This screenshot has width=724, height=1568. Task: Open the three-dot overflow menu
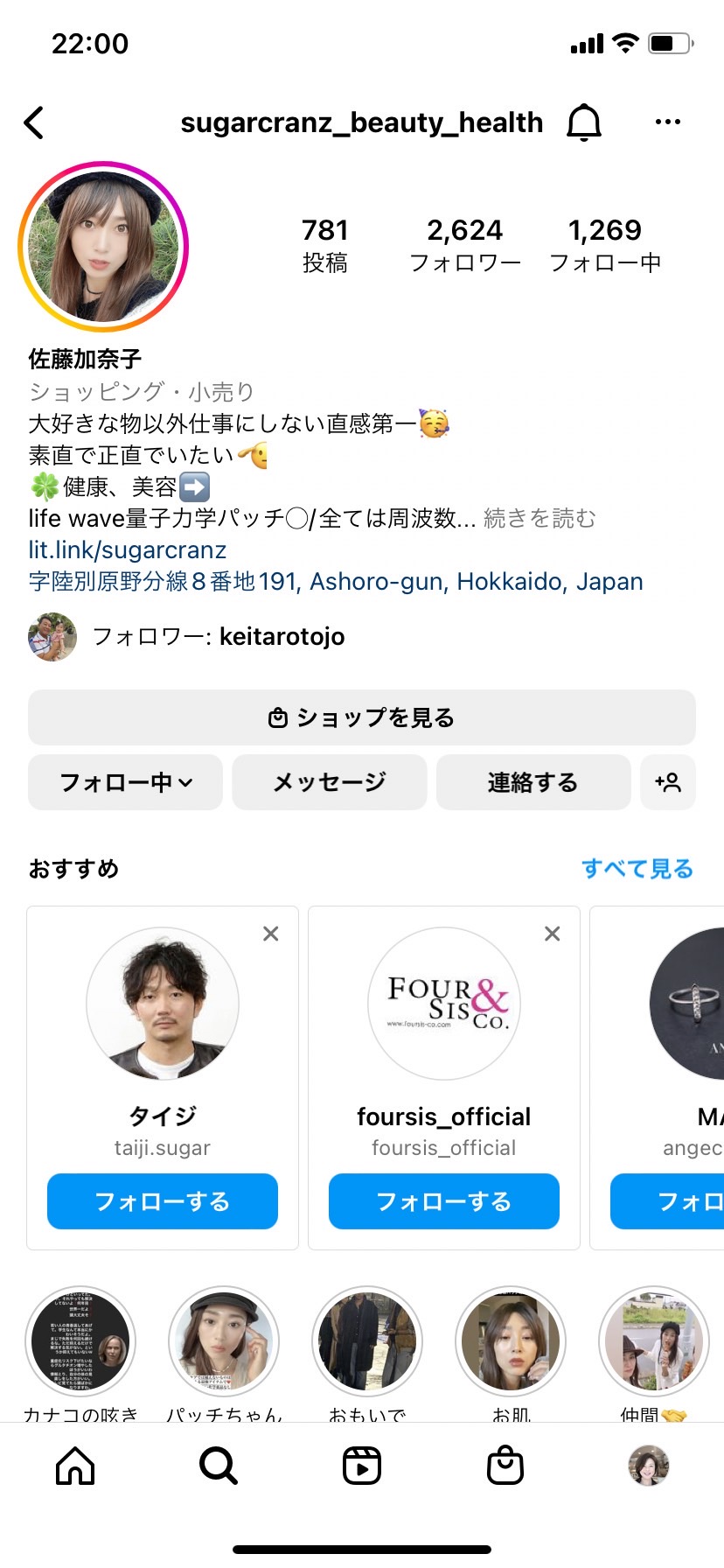click(x=668, y=122)
